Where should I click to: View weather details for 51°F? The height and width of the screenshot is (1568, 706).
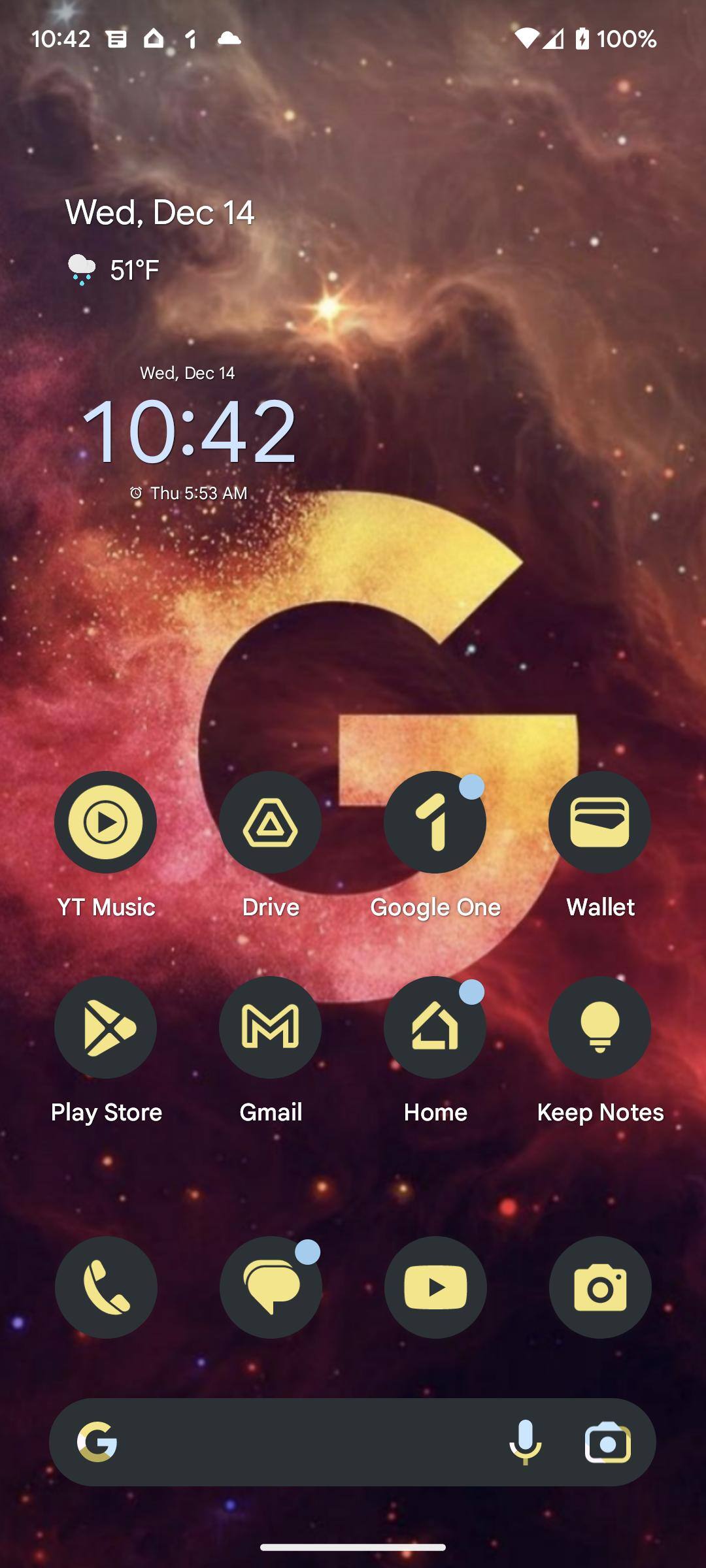[x=114, y=270]
